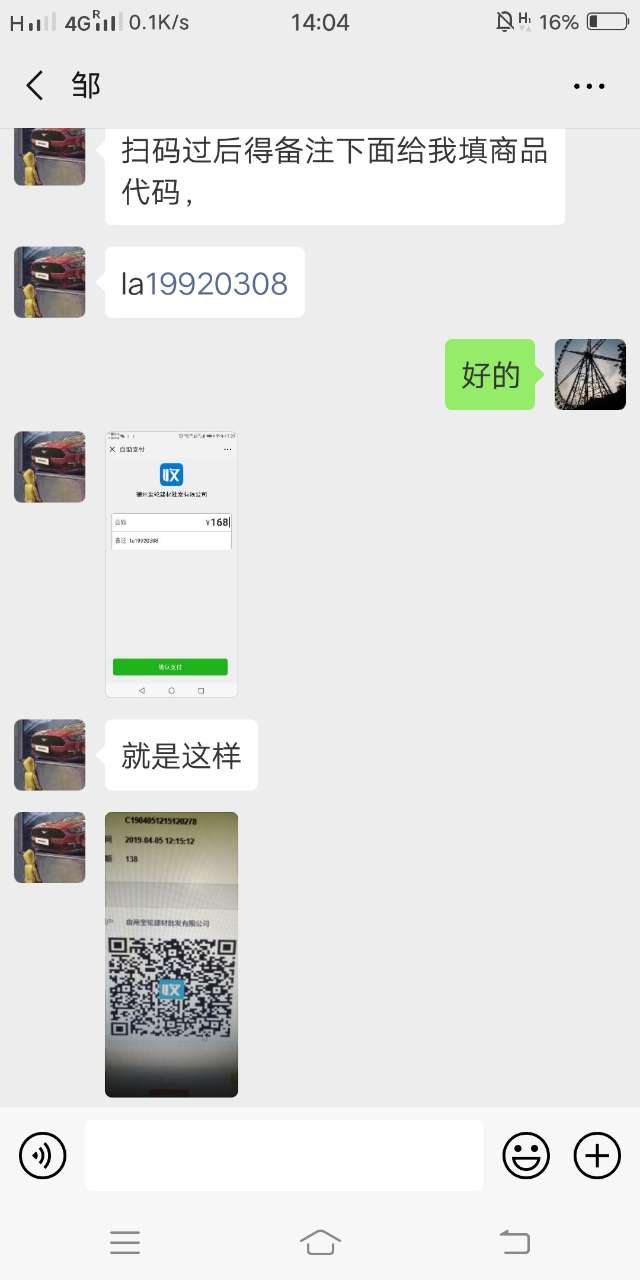Open the QR code photo message
Viewport: 640px width, 1280px height.
tap(171, 954)
